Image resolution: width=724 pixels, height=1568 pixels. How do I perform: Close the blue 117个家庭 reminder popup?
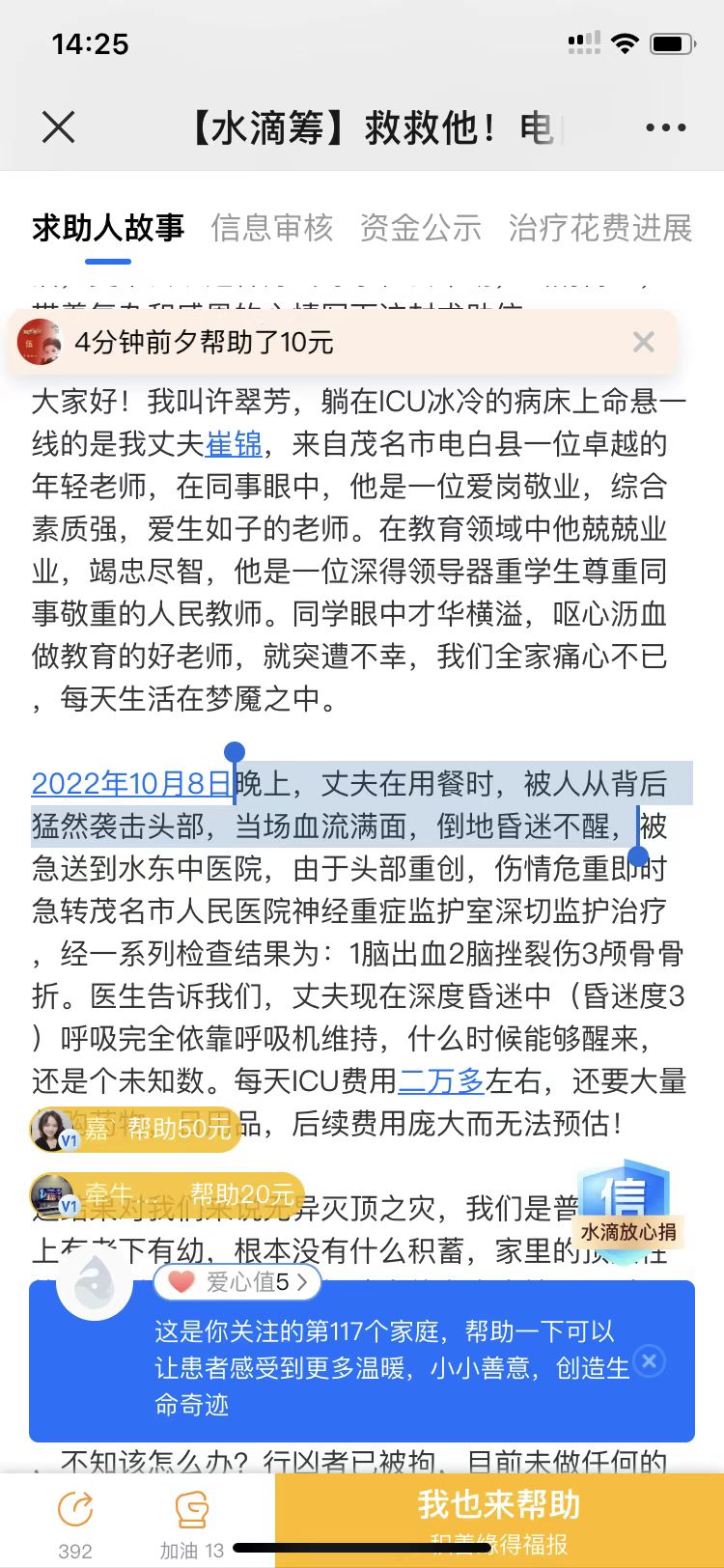click(650, 1360)
